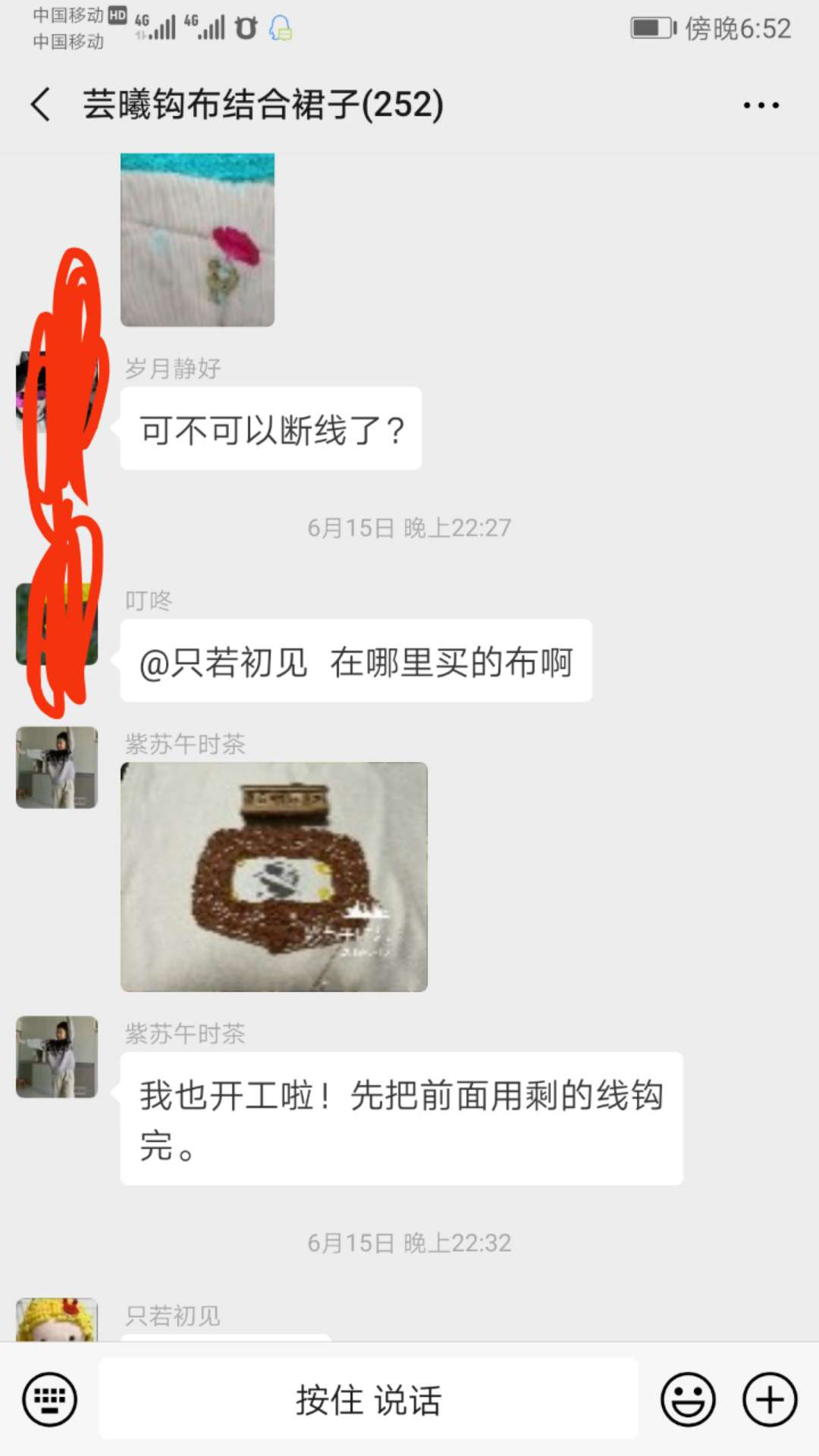The image size is (819, 1456).
Task: Go back from the group chat
Action: (41, 105)
